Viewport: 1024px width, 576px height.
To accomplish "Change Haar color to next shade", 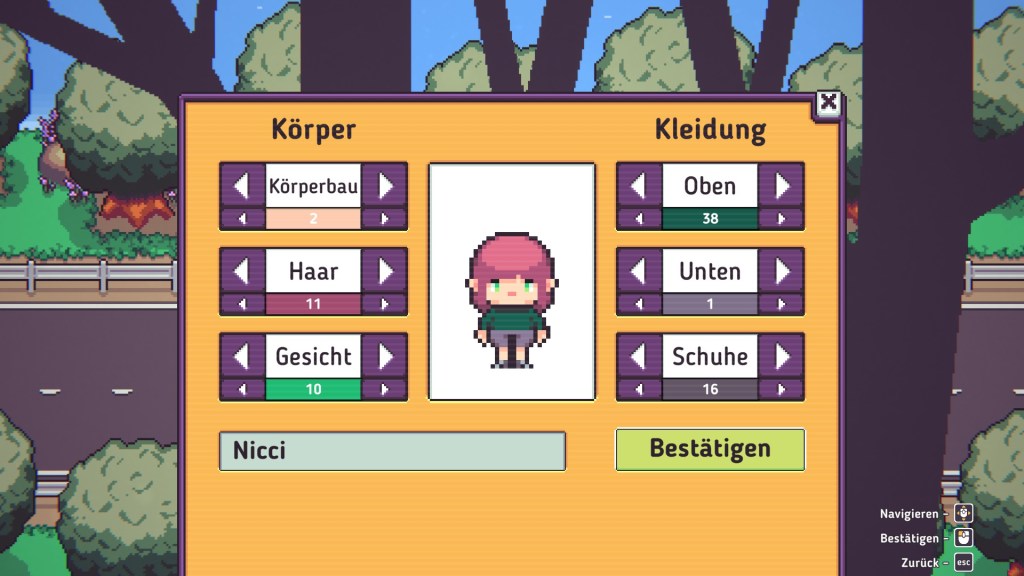I will tap(385, 304).
